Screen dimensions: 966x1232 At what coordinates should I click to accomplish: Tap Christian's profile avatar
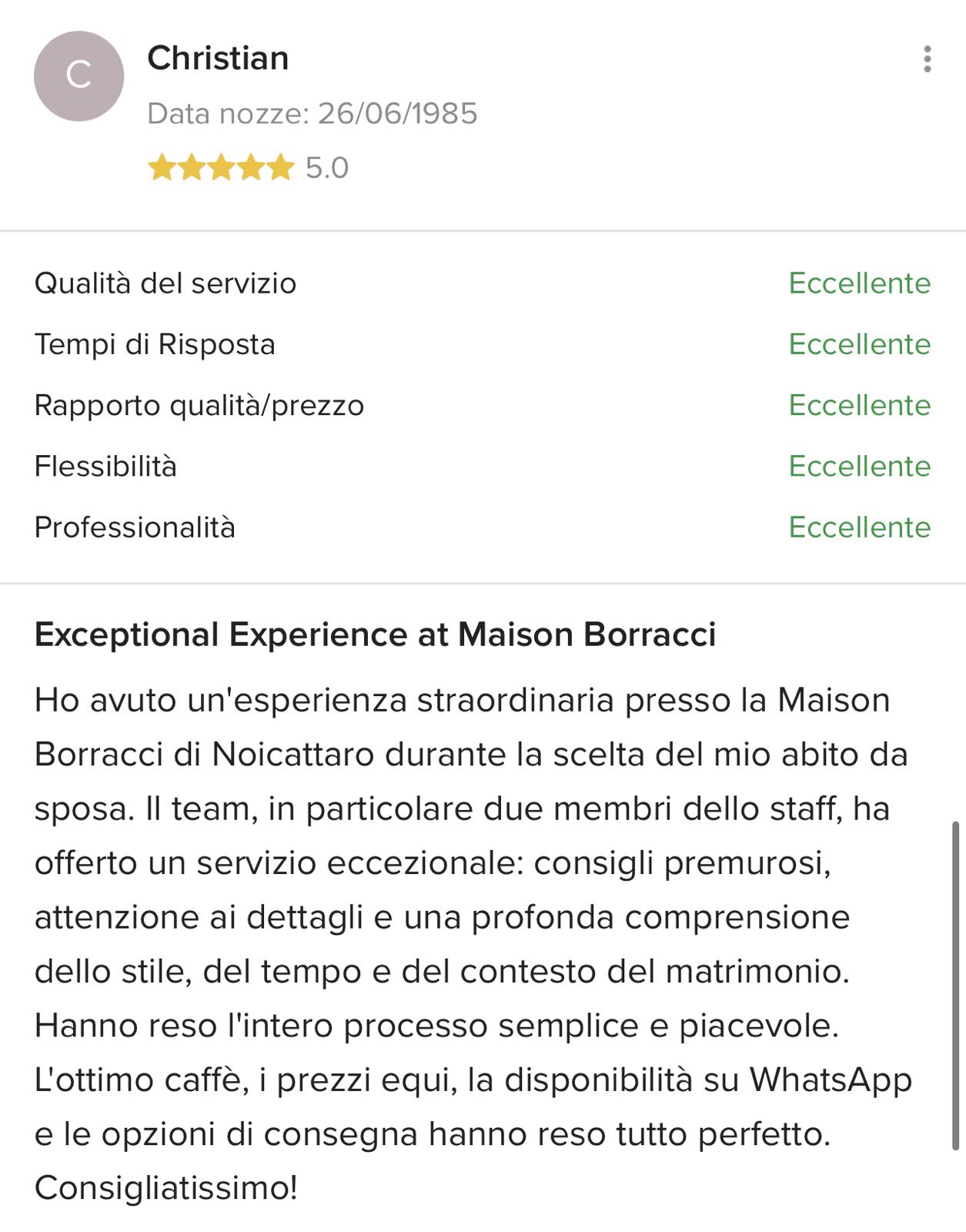(79, 76)
